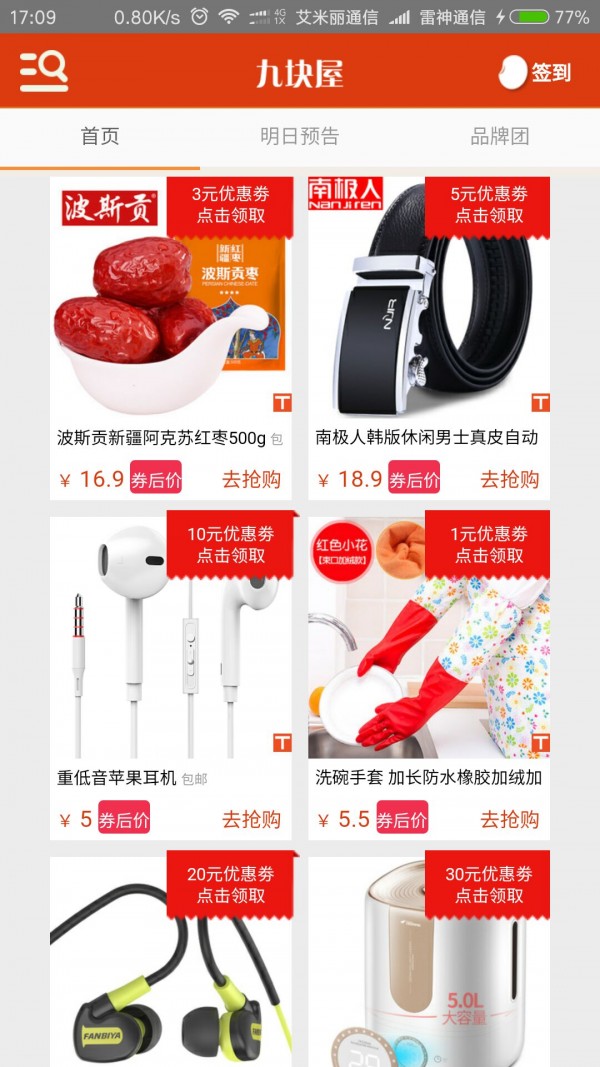The width and height of the screenshot is (600, 1067).
Task: Claim the 10元 coupon on 重低音苹果耳机
Action: [232, 544]
